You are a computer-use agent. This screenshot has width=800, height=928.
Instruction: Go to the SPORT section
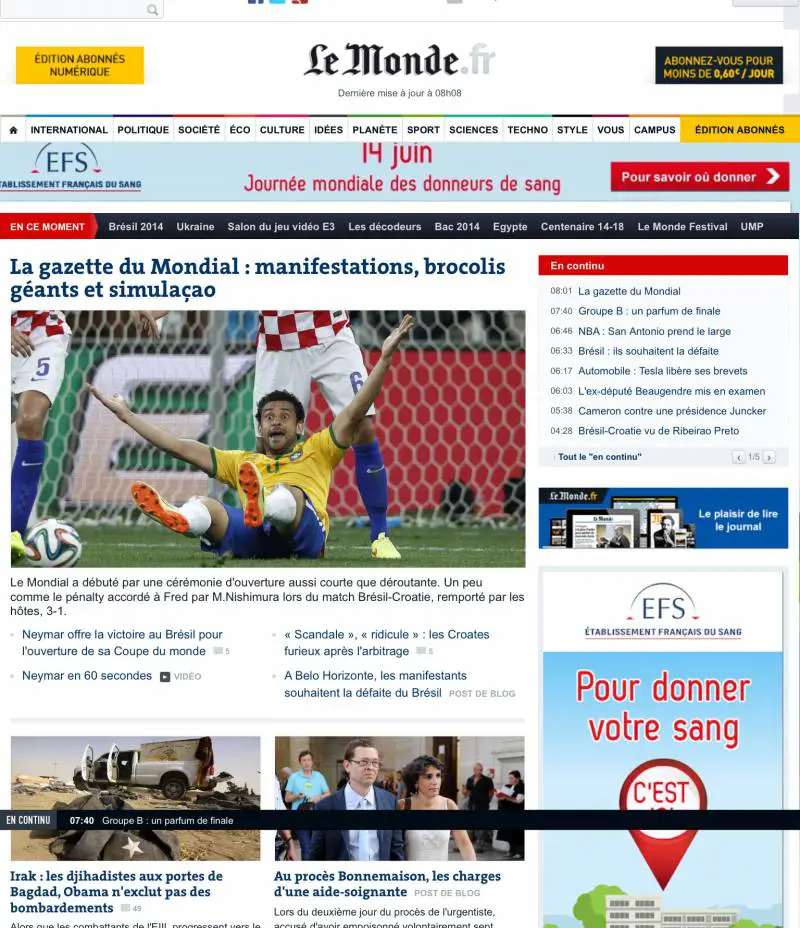(x=423, y=130)
